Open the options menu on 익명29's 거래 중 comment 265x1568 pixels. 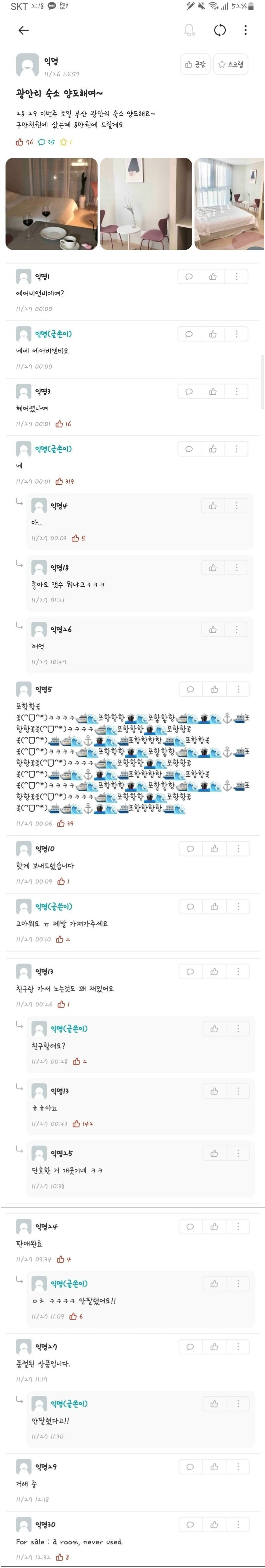pos(238,1467)
